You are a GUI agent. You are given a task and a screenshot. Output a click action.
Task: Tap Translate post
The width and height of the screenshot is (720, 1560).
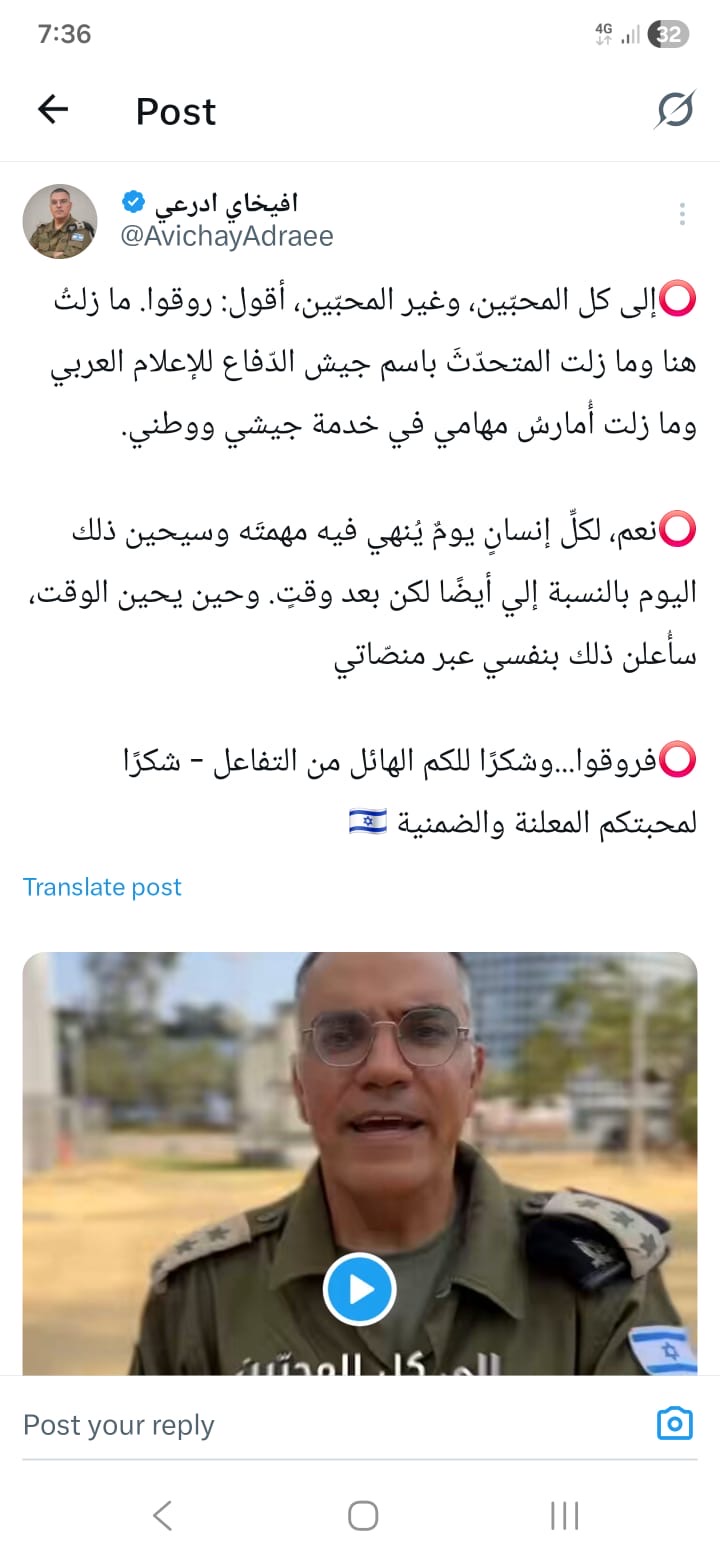tap(101, 886)
